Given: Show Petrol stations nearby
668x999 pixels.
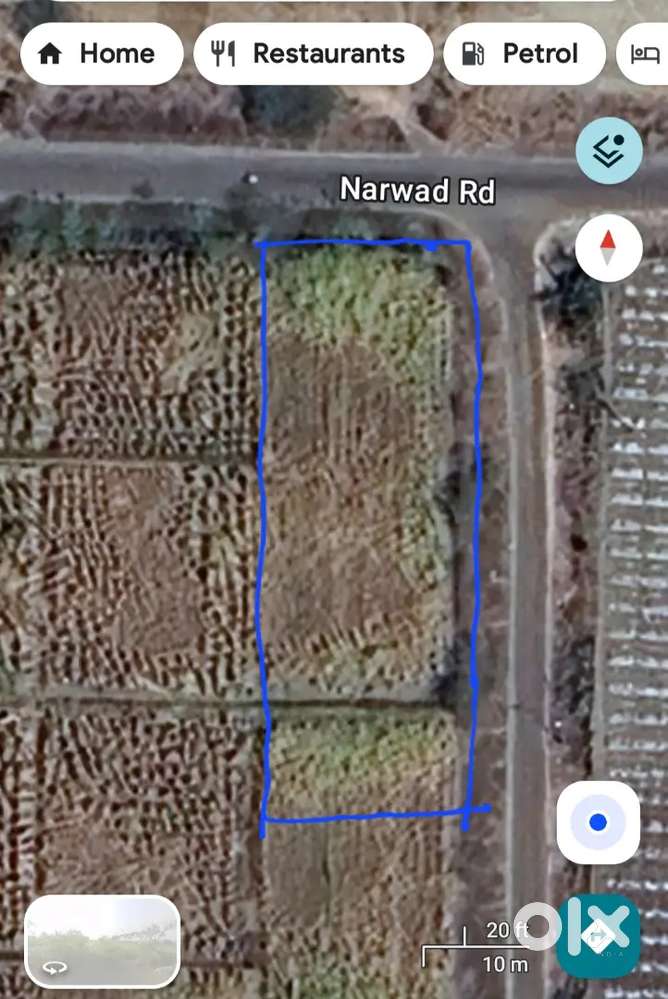Looking at the screenshot, I should pyautogui.click(x=524, y=54).
